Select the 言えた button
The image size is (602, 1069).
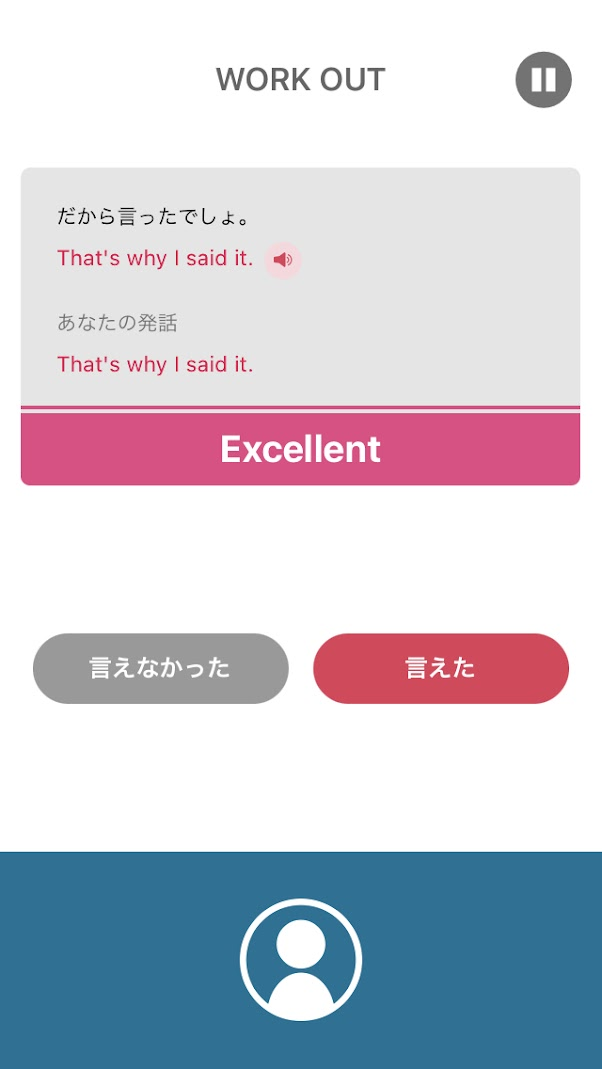click(441, 668)
